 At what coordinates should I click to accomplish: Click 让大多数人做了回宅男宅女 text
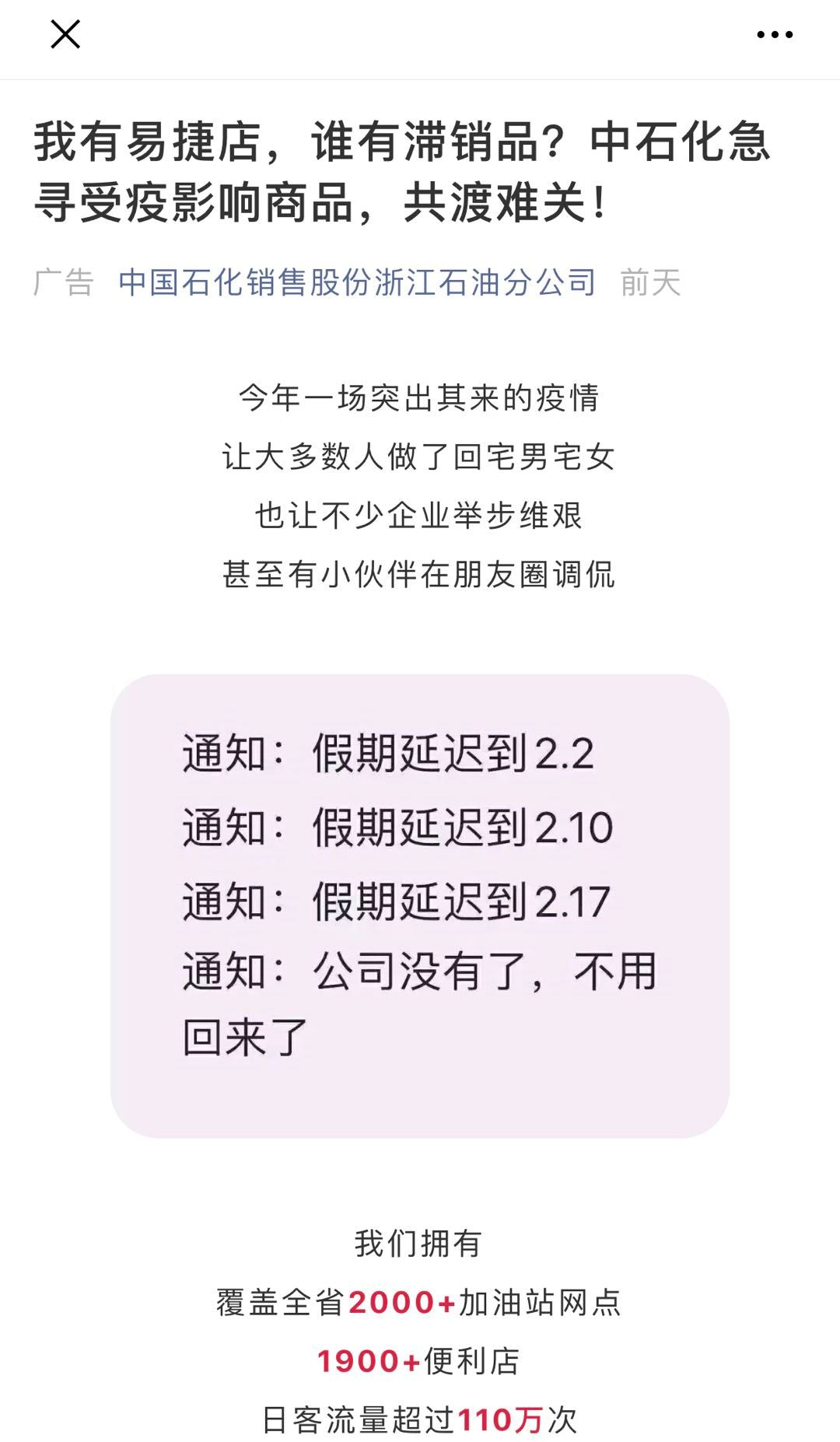click(x=420, y=458)
